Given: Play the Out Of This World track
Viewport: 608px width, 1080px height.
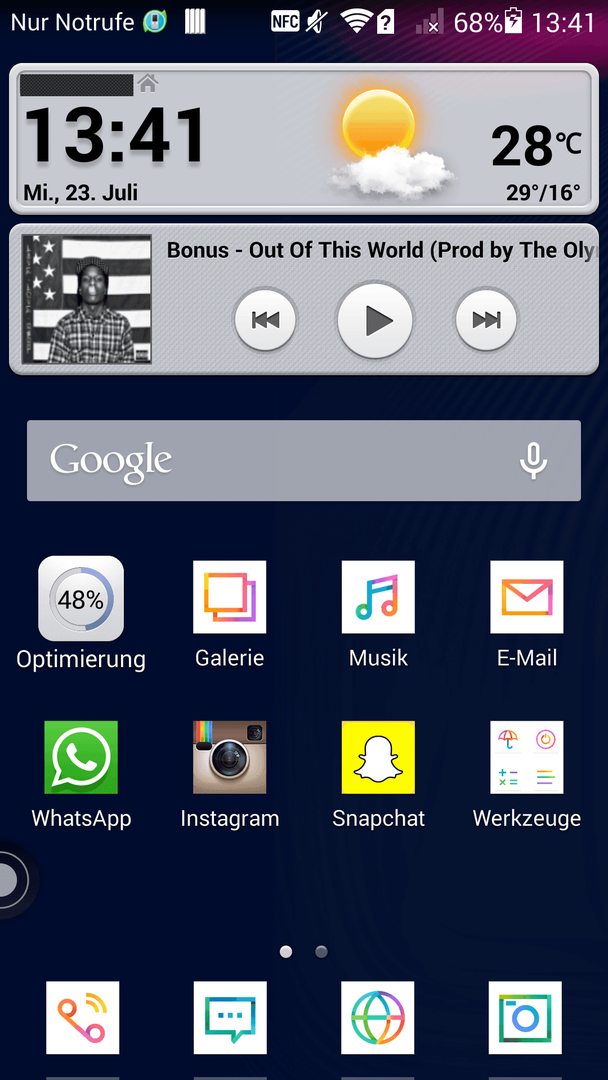Looking at the screenshot, I should click(375, 320).
